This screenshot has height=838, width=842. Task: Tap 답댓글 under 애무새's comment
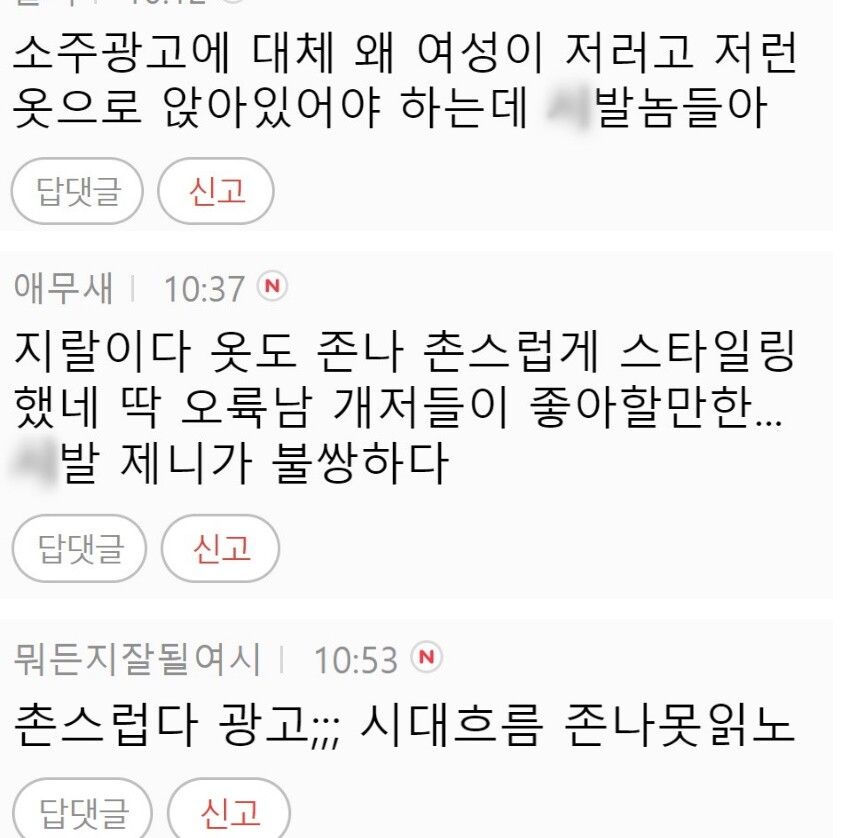click(79, 548)
